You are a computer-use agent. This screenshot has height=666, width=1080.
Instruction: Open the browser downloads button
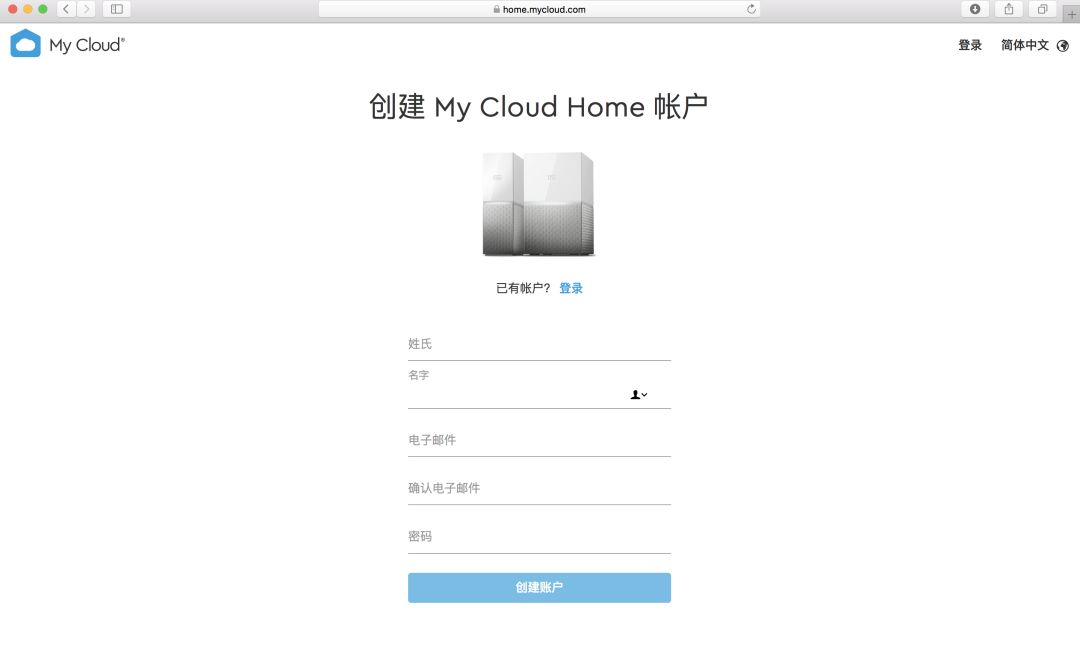click(x=975, y=9)
